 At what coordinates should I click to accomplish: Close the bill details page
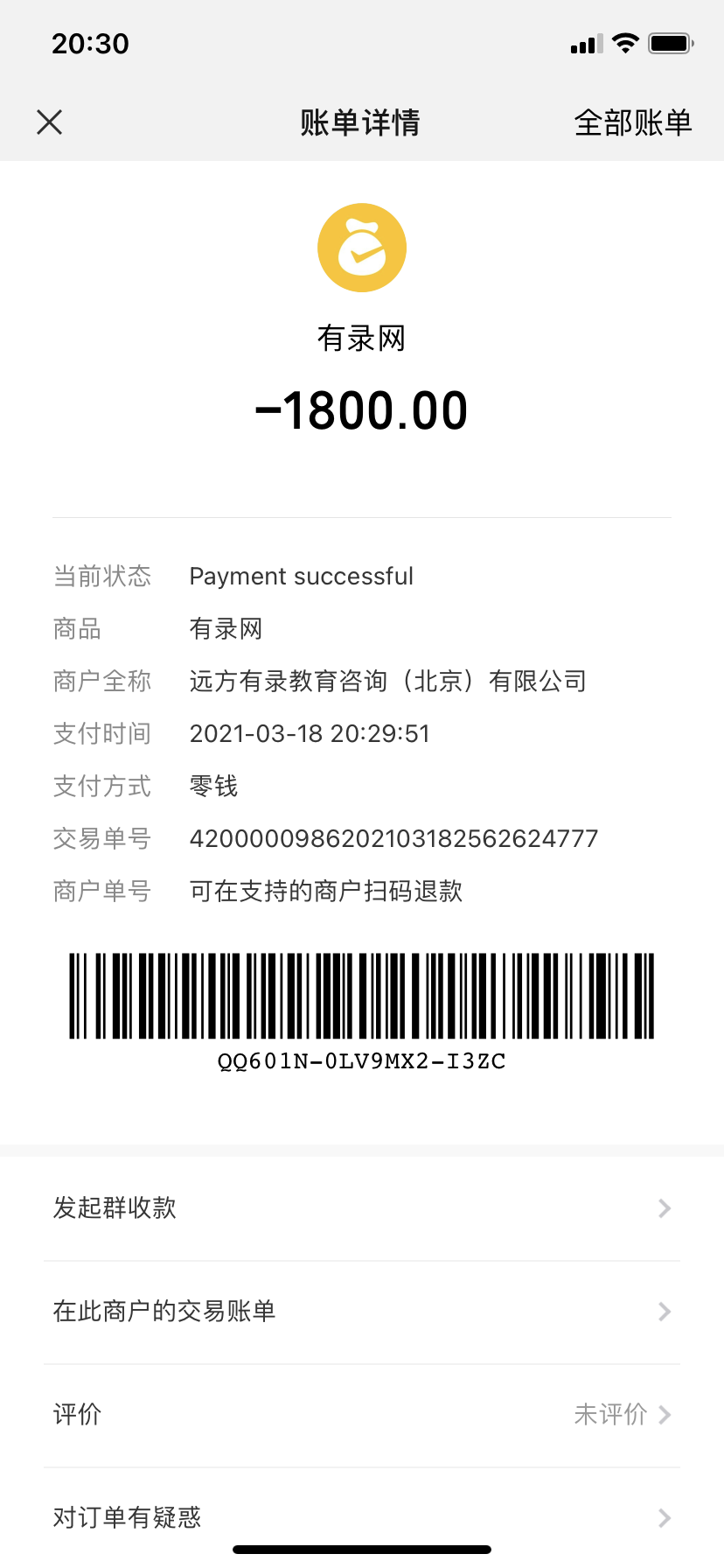pos(50,122)
